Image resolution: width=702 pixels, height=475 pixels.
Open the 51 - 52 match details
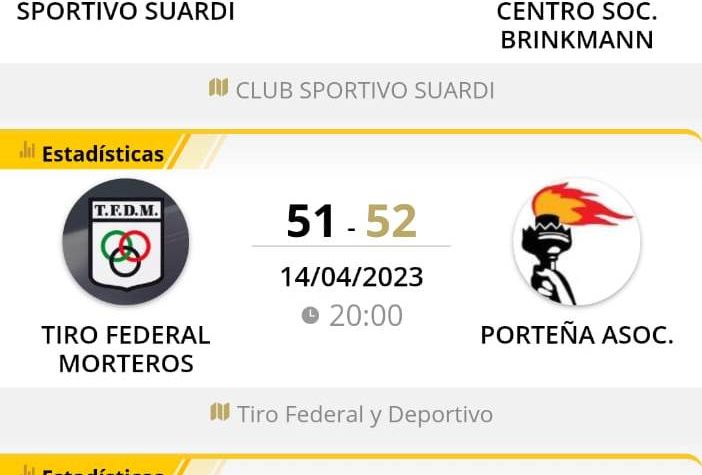pos(351,221)
